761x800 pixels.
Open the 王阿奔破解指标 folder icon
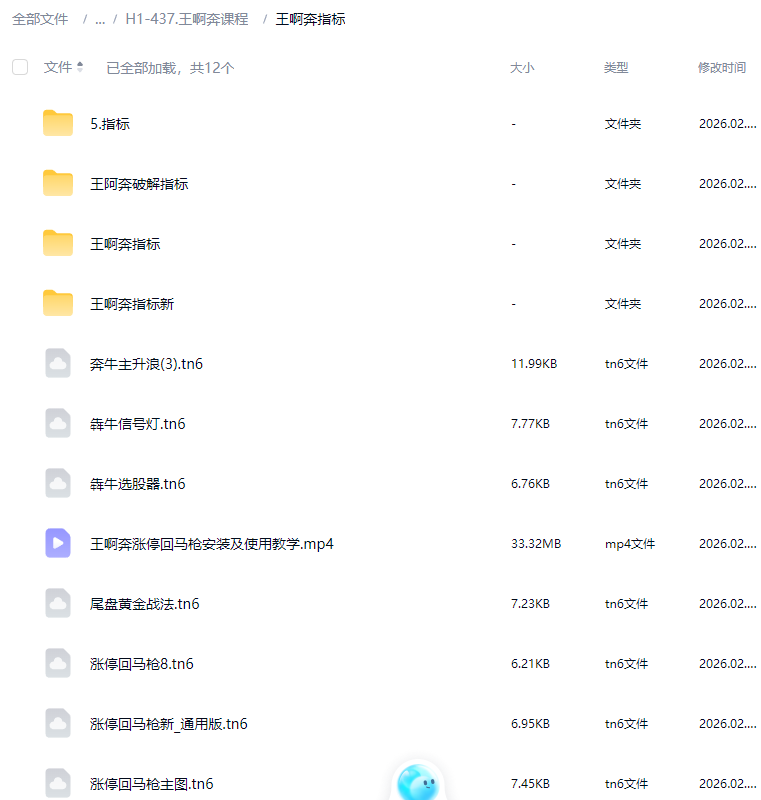coord(57,183)
